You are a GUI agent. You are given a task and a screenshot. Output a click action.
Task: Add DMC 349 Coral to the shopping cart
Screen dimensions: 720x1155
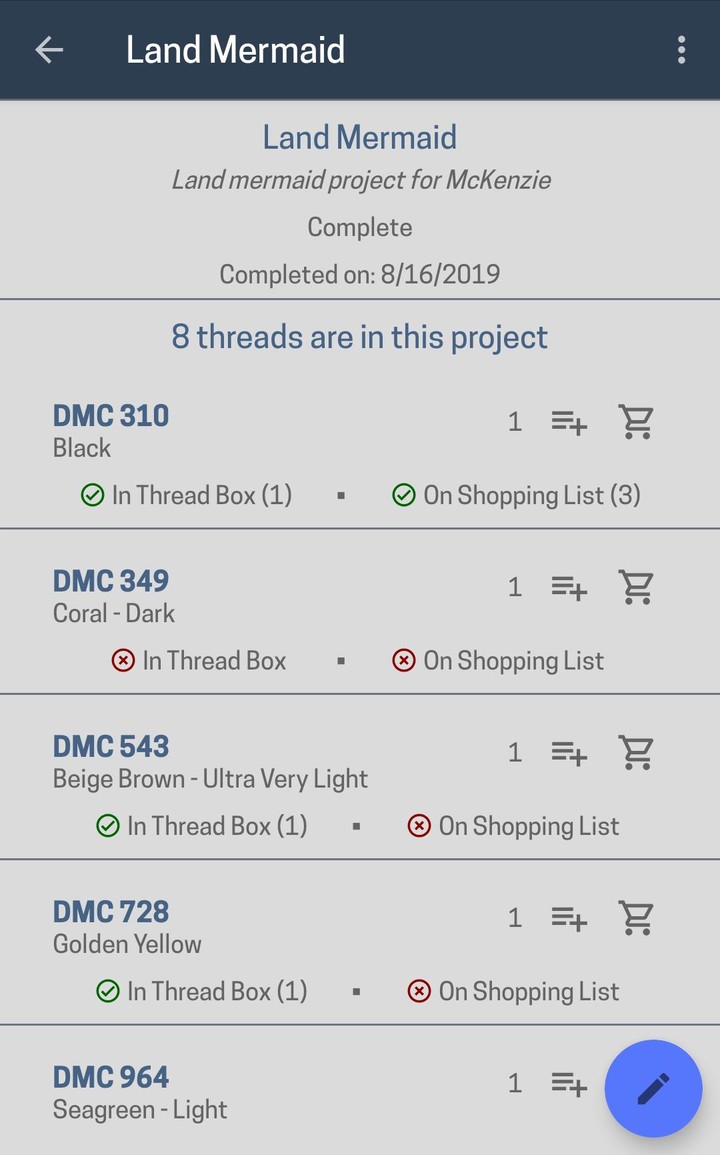(x=636, y=587)
